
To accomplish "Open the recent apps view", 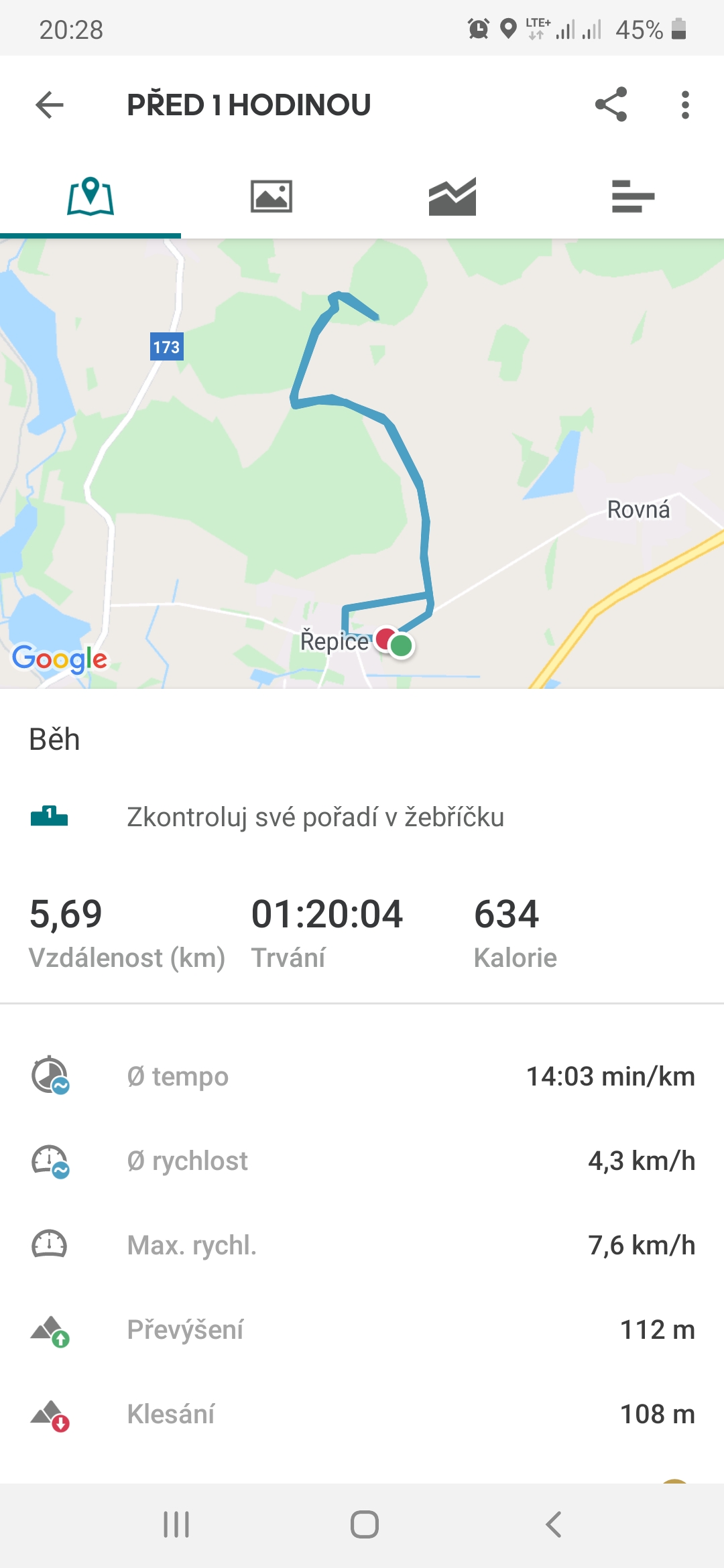I will (176, 1524).
